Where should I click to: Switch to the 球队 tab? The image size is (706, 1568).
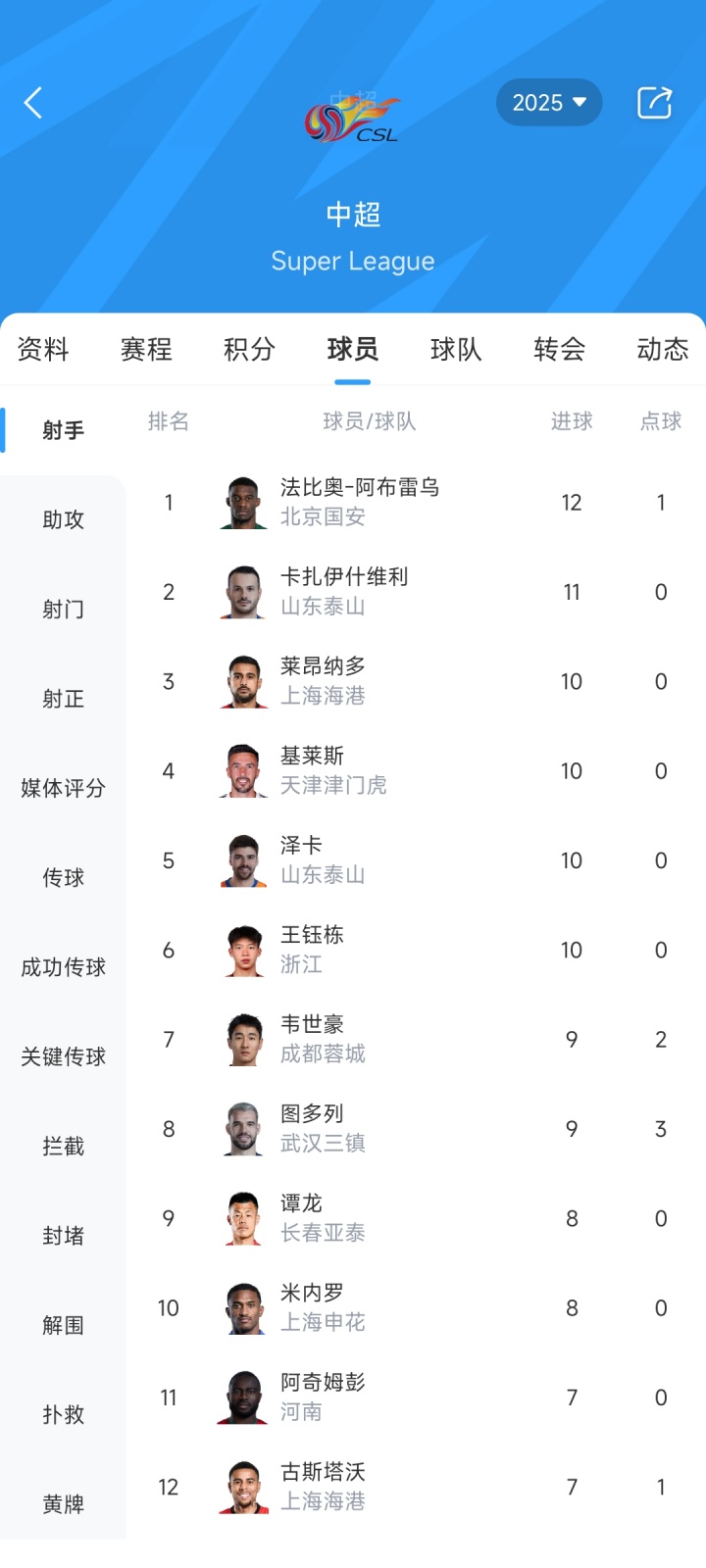click(456, 350)
